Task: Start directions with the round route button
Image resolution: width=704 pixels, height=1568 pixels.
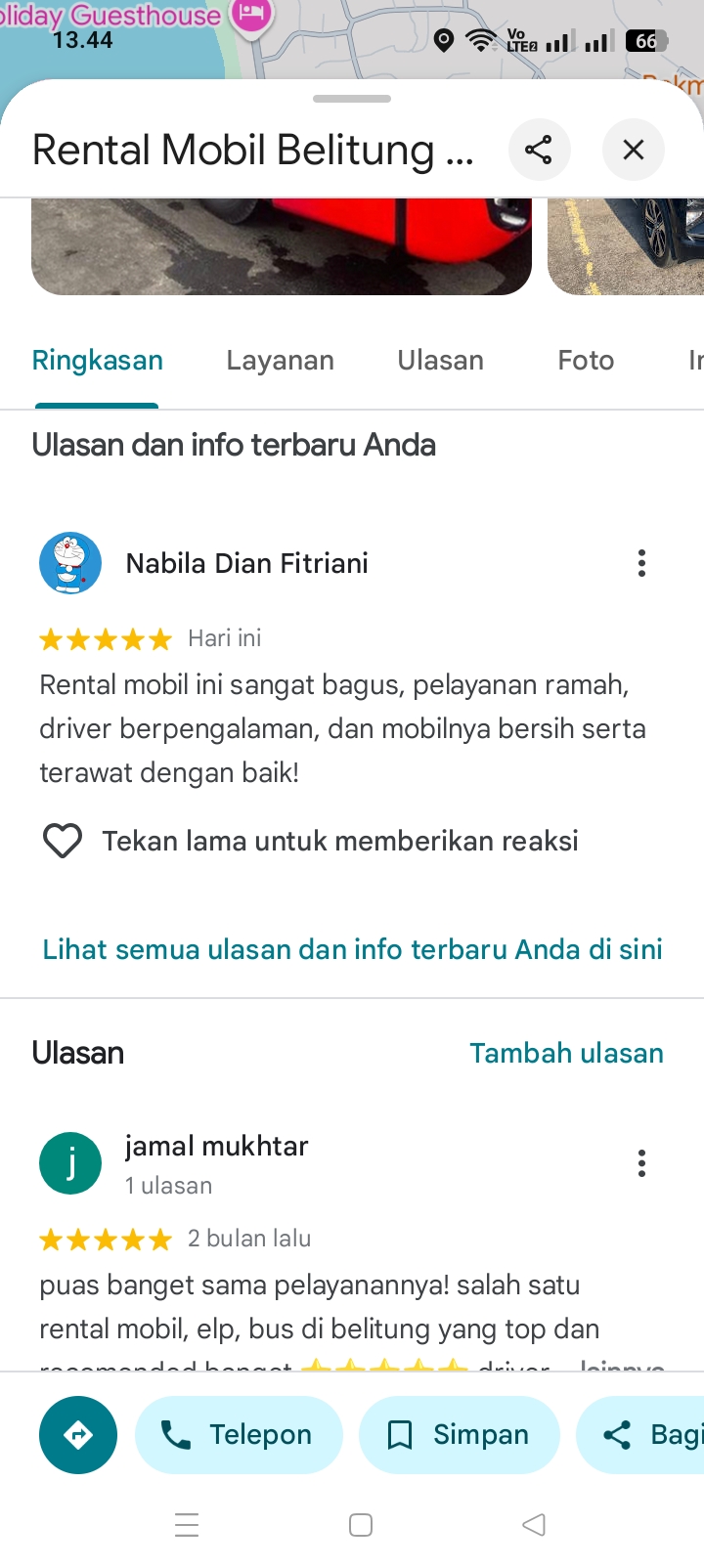Action: pyautogui.click(x=78, y=1435)
